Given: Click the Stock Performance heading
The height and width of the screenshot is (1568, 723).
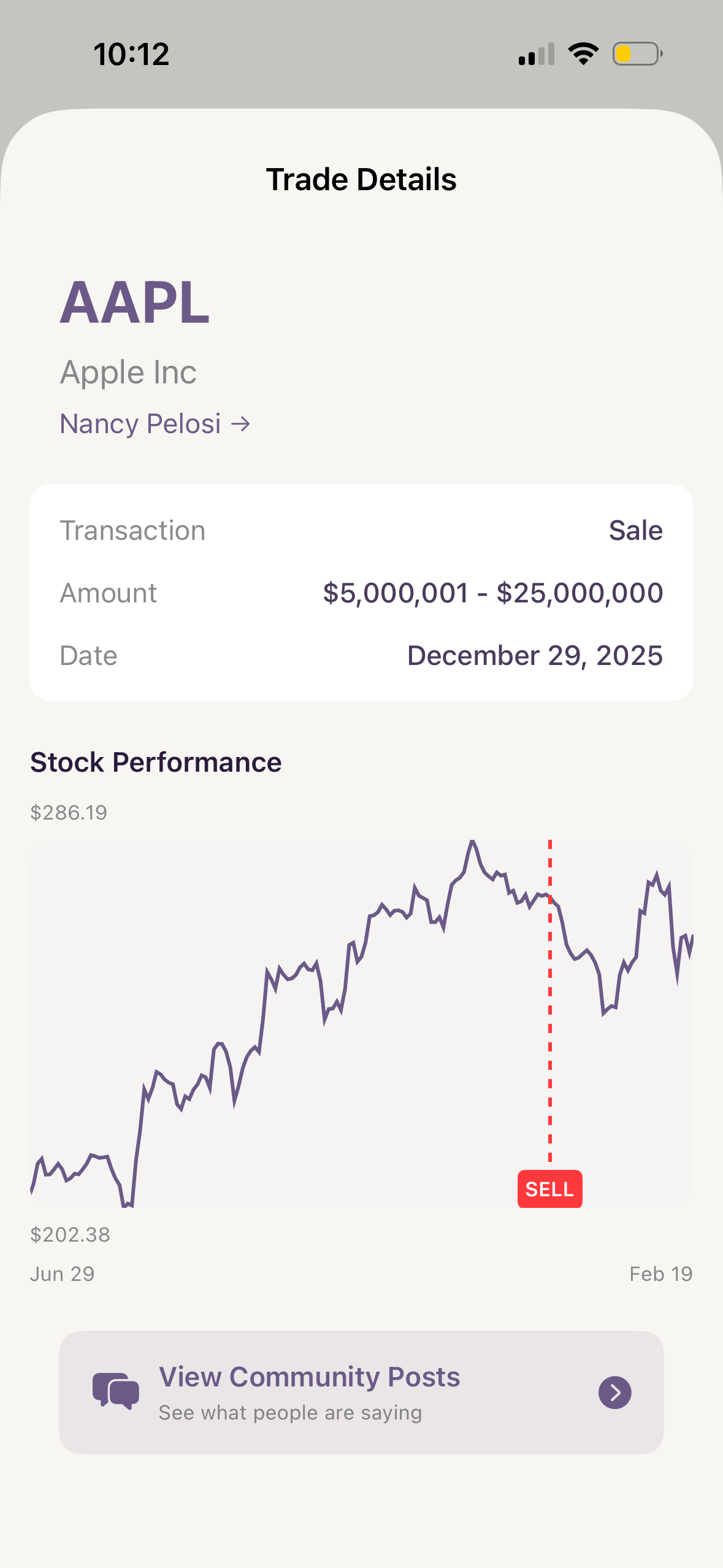Looking at the screenshot, I should tap(155, 762).
